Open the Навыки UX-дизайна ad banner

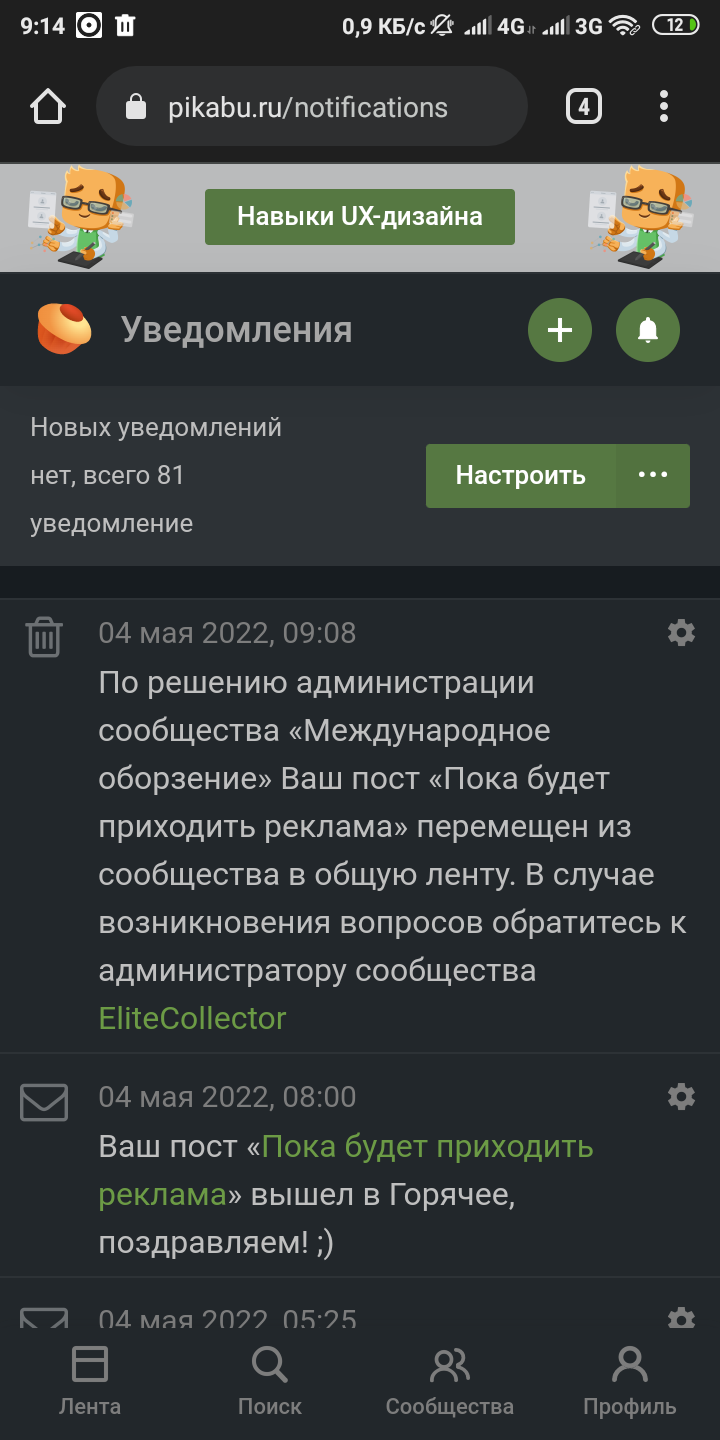pos(360,217)
